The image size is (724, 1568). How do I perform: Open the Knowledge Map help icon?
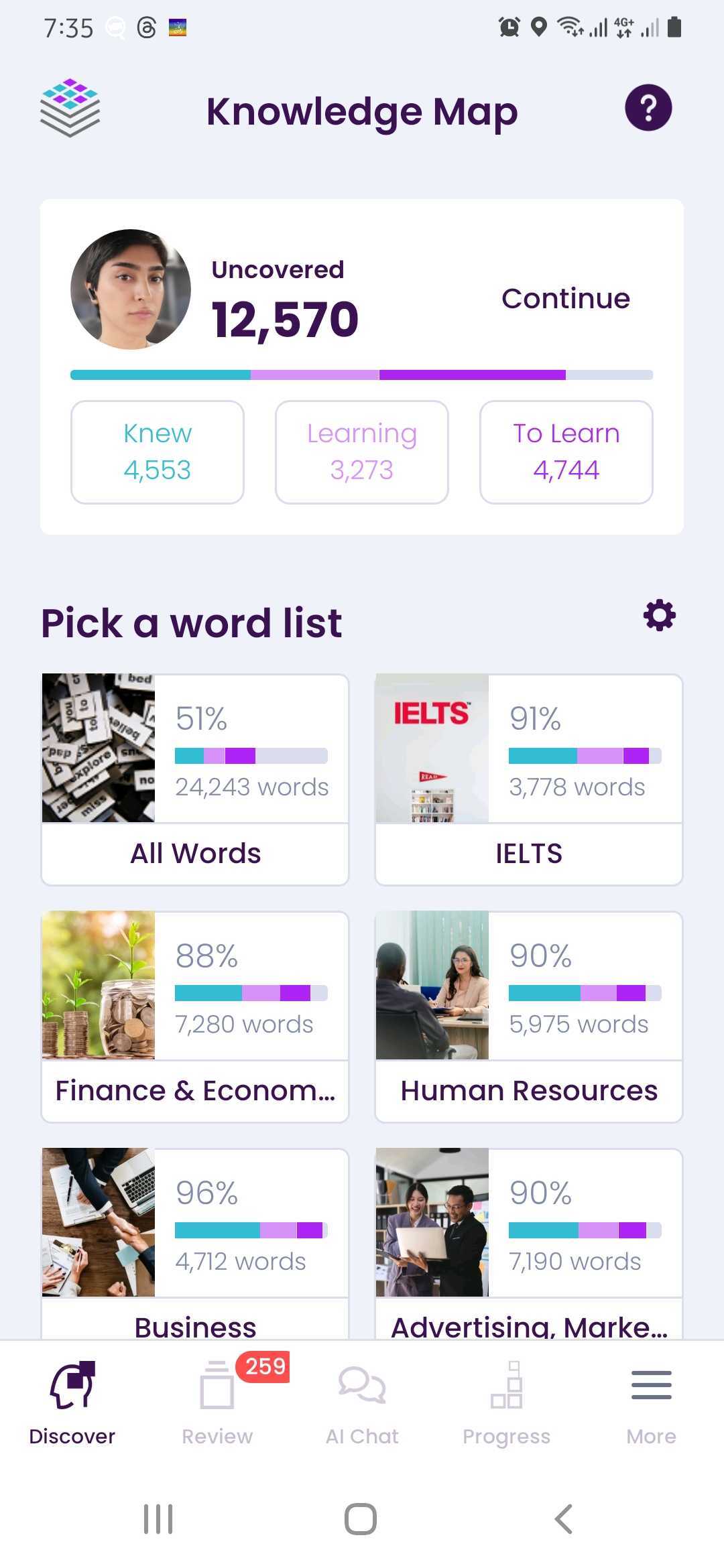tap(647, 107)
